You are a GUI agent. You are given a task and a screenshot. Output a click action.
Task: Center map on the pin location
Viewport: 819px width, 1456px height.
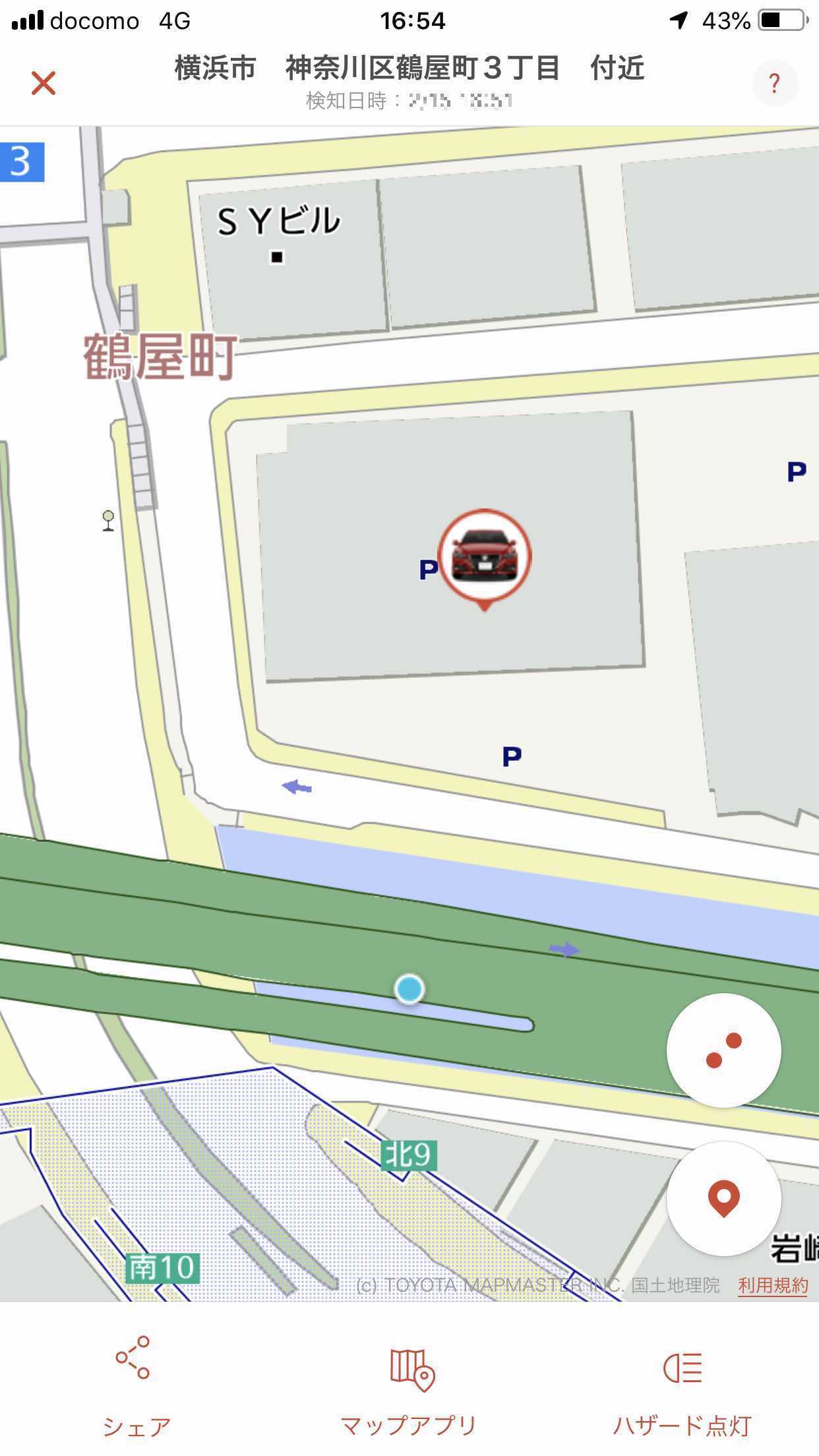tap(723, 1198)
